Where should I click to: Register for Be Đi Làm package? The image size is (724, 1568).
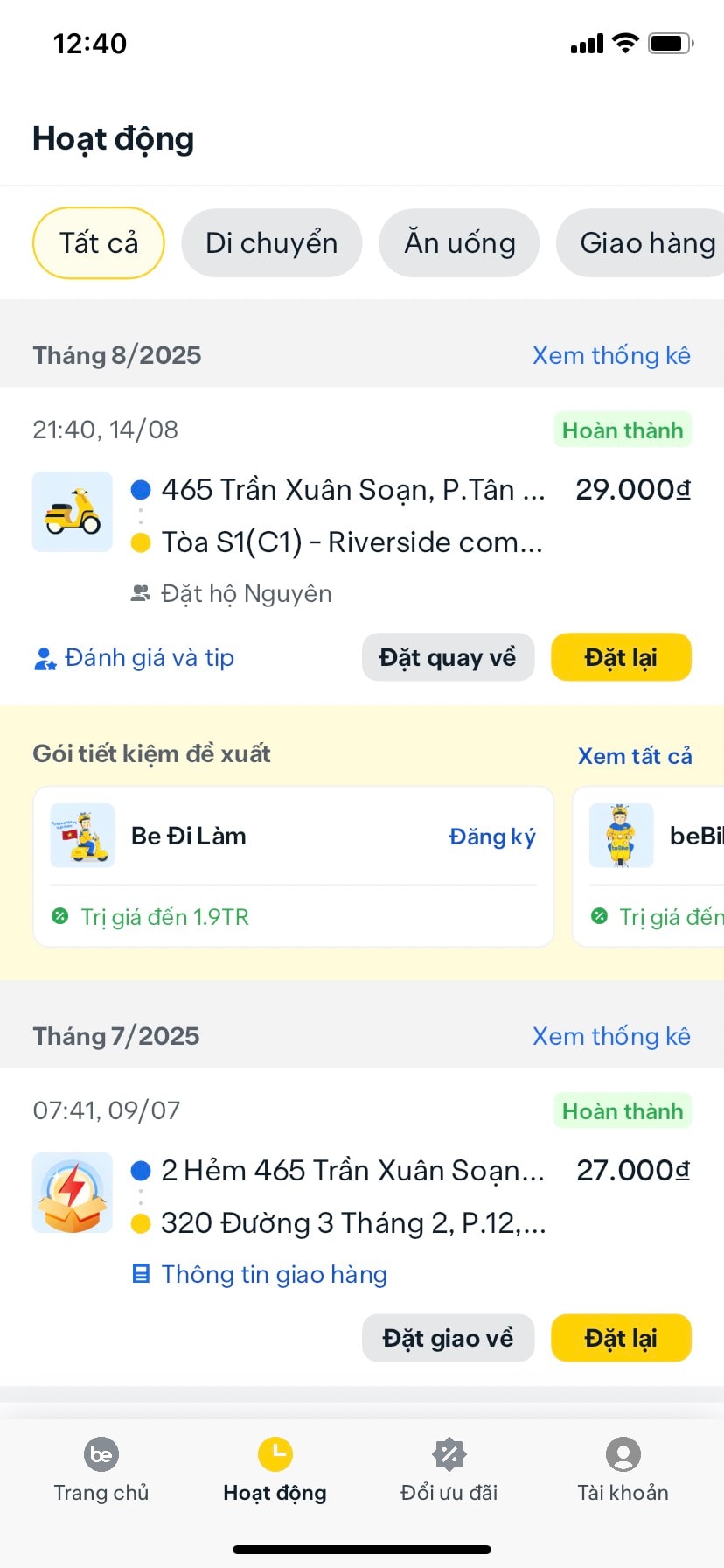[492, 836]
